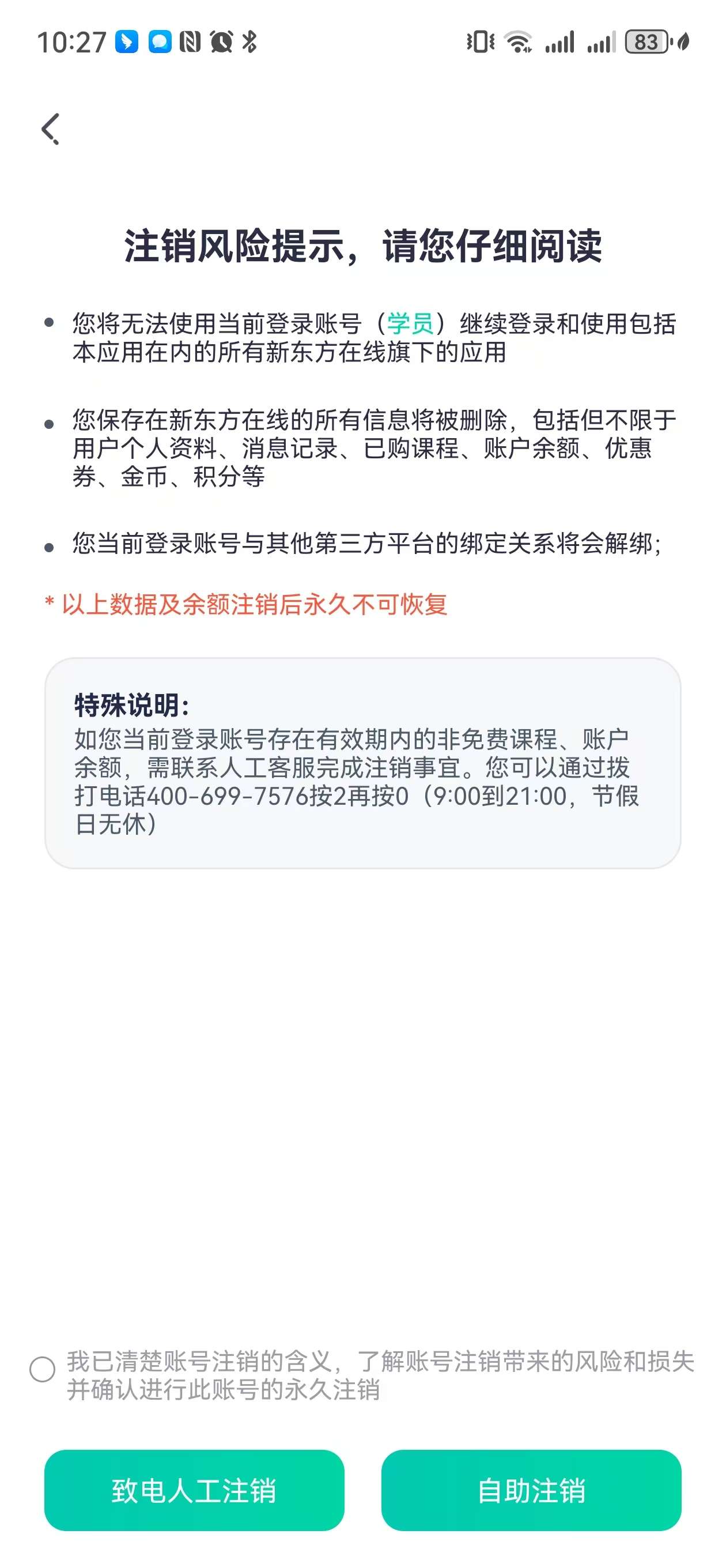Tap 致电人工注销 to call support

[194, 1490]
